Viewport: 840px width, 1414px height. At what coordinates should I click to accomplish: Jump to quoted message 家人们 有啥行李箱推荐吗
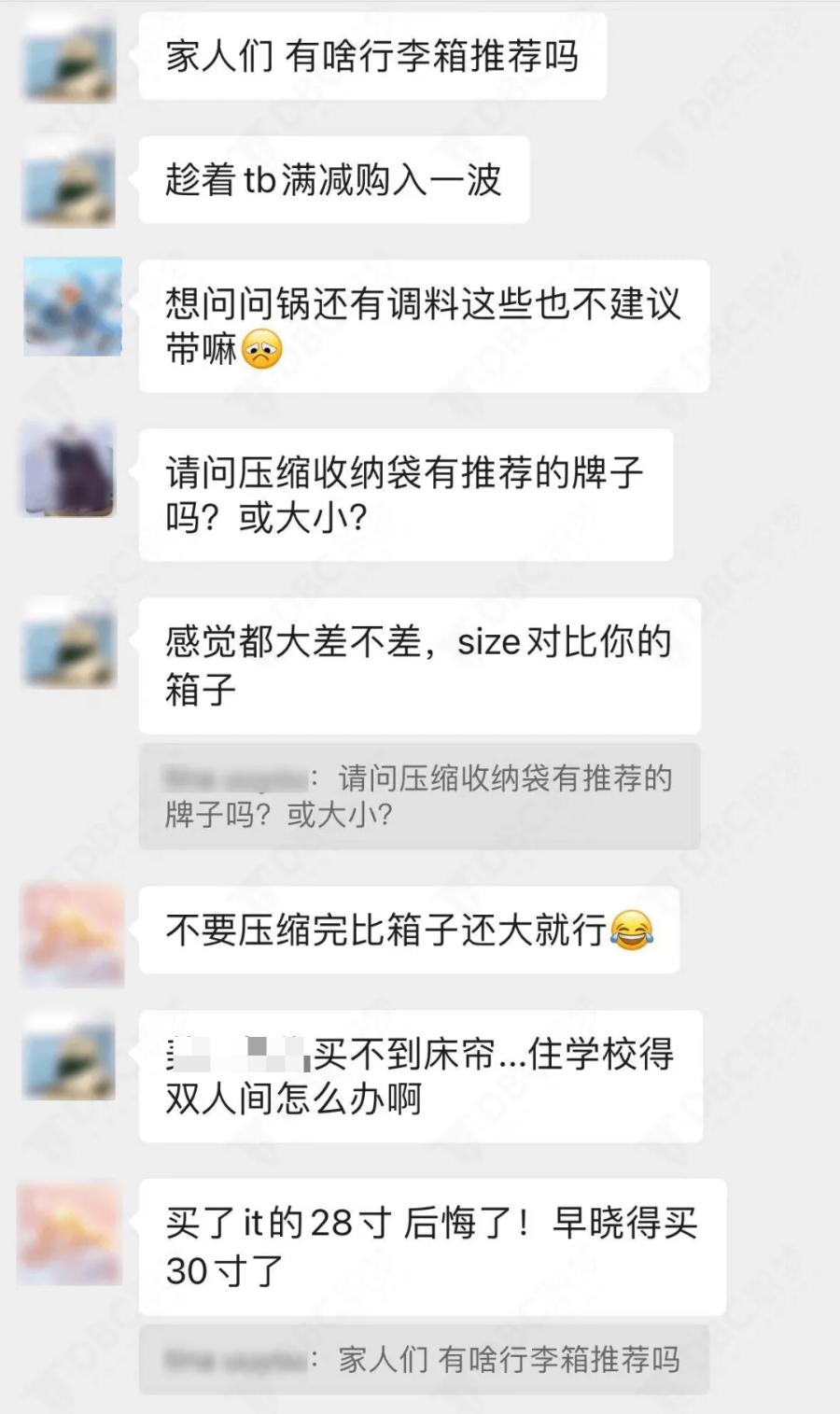pyautogui.click(x=424, y=1359)
